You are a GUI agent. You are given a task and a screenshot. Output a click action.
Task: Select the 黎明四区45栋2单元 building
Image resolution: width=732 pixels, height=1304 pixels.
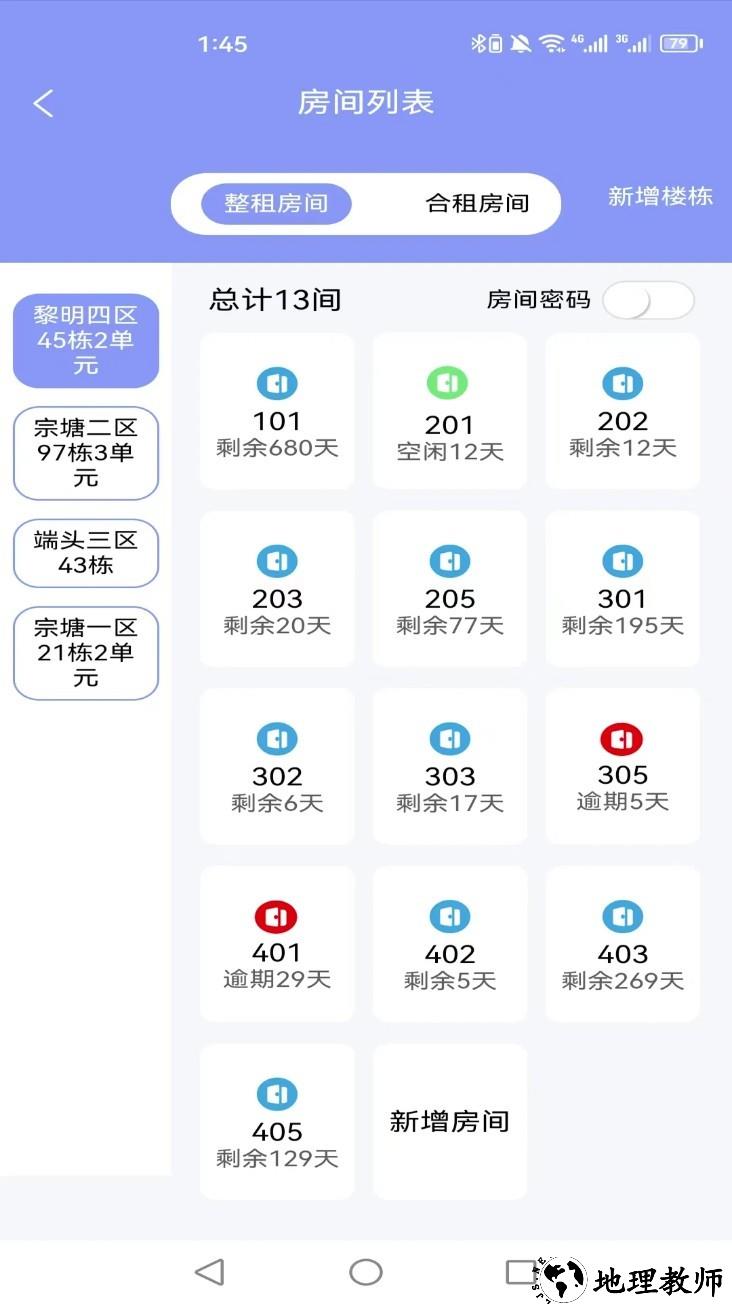[x=85, y=341]
